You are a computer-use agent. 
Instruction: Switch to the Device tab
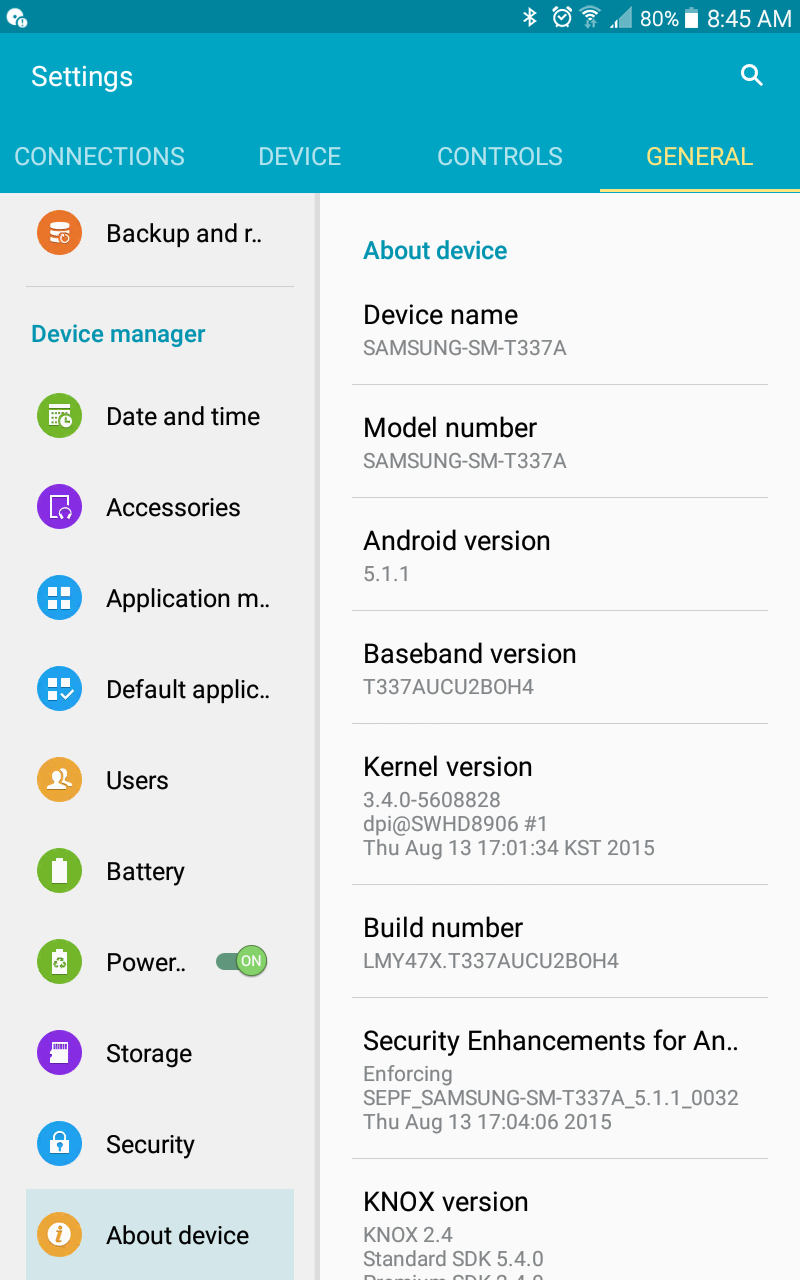(x=300, y=157)
